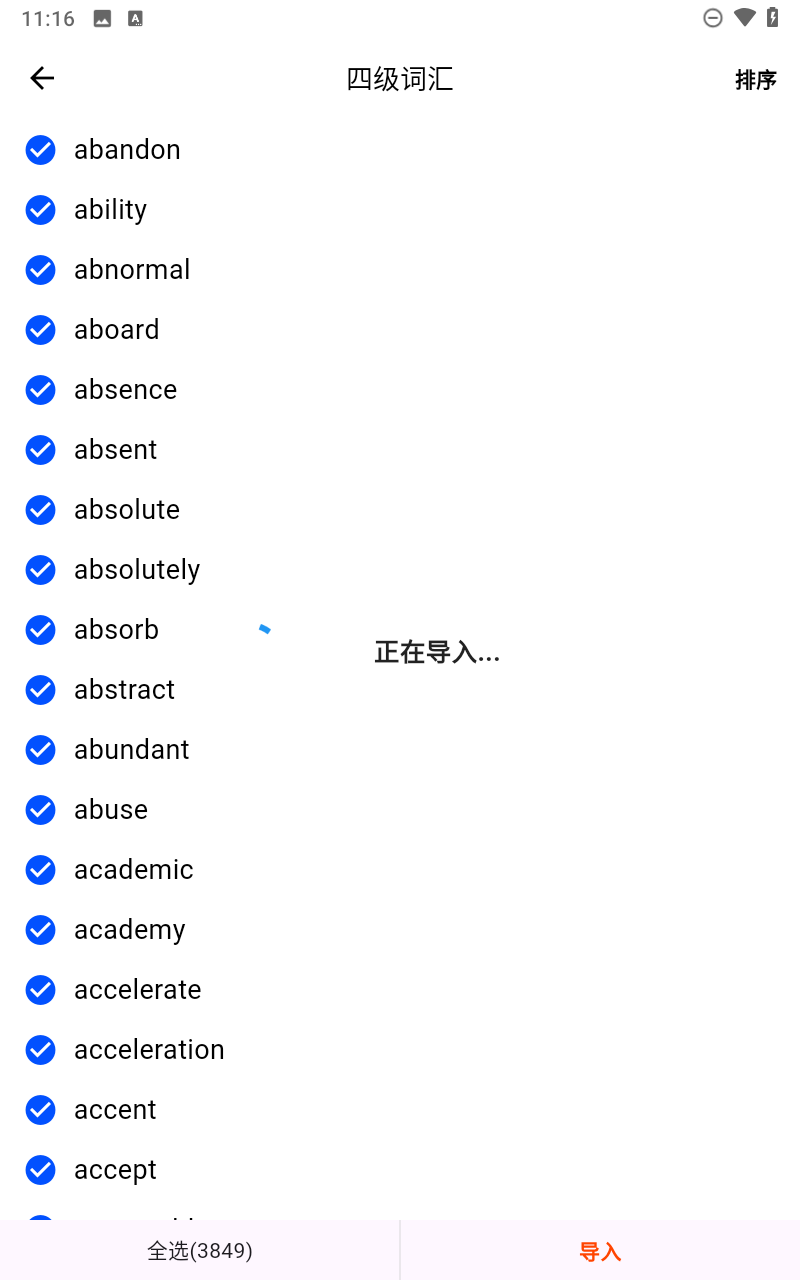Uncheck the word abandon

click(41, 150)
